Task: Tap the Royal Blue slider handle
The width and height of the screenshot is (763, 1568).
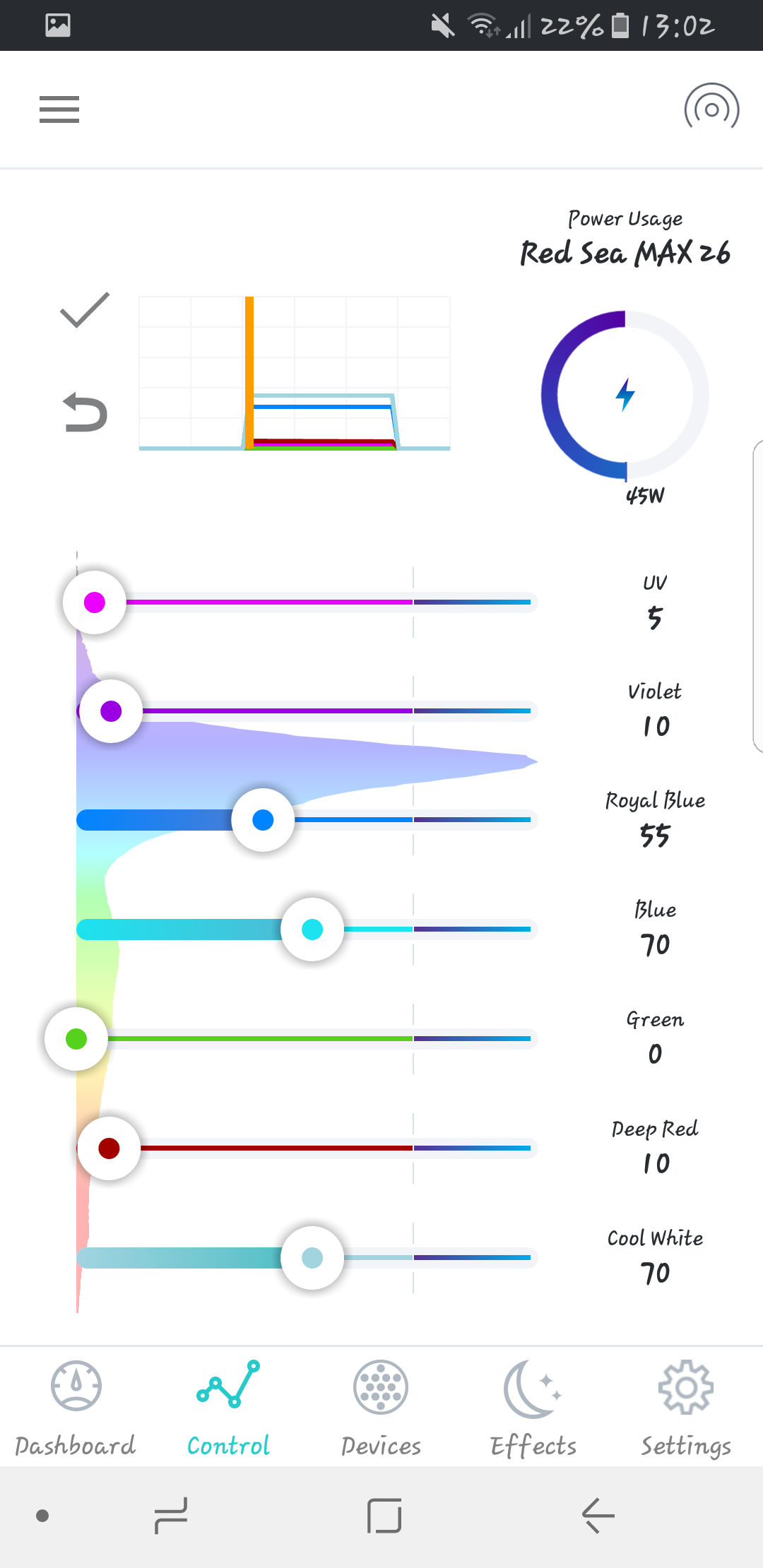Action: [x=263, y=820]
